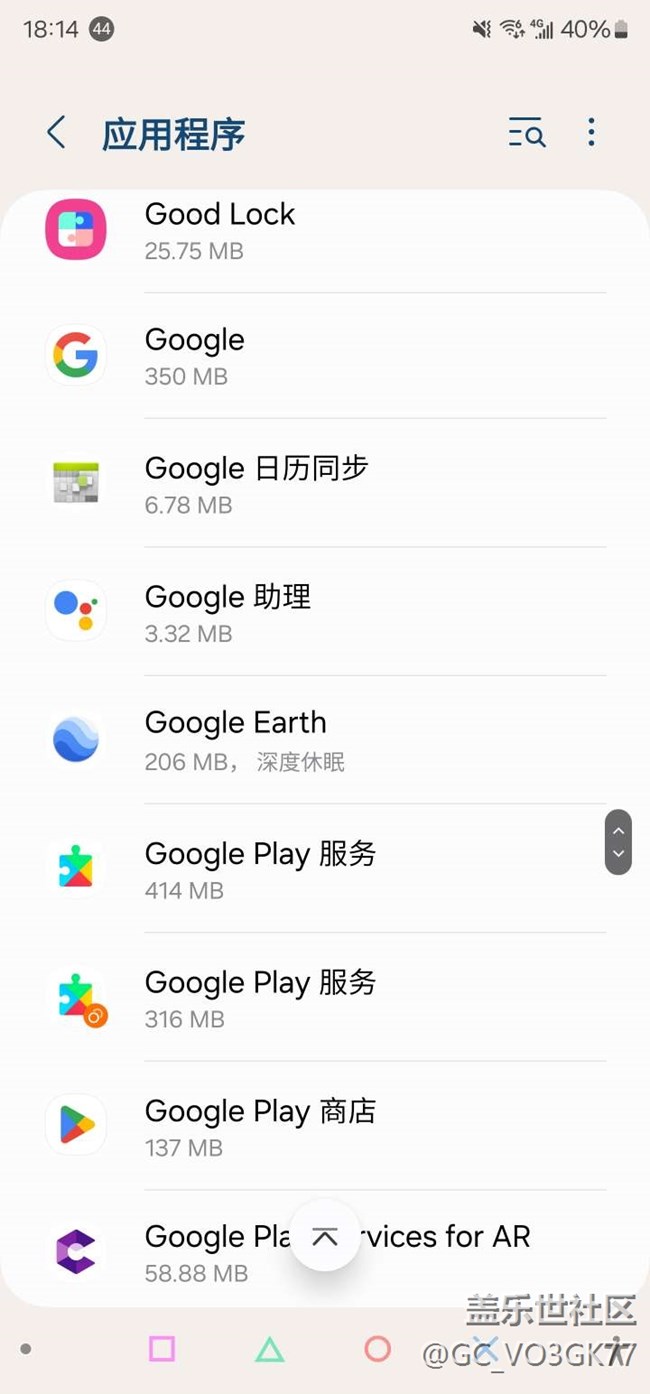Image resolution: width=650 pixels, height=1394 pixels.
Task: Open Google Play 服务 sized 316 MB
Action: coord(325,998)
